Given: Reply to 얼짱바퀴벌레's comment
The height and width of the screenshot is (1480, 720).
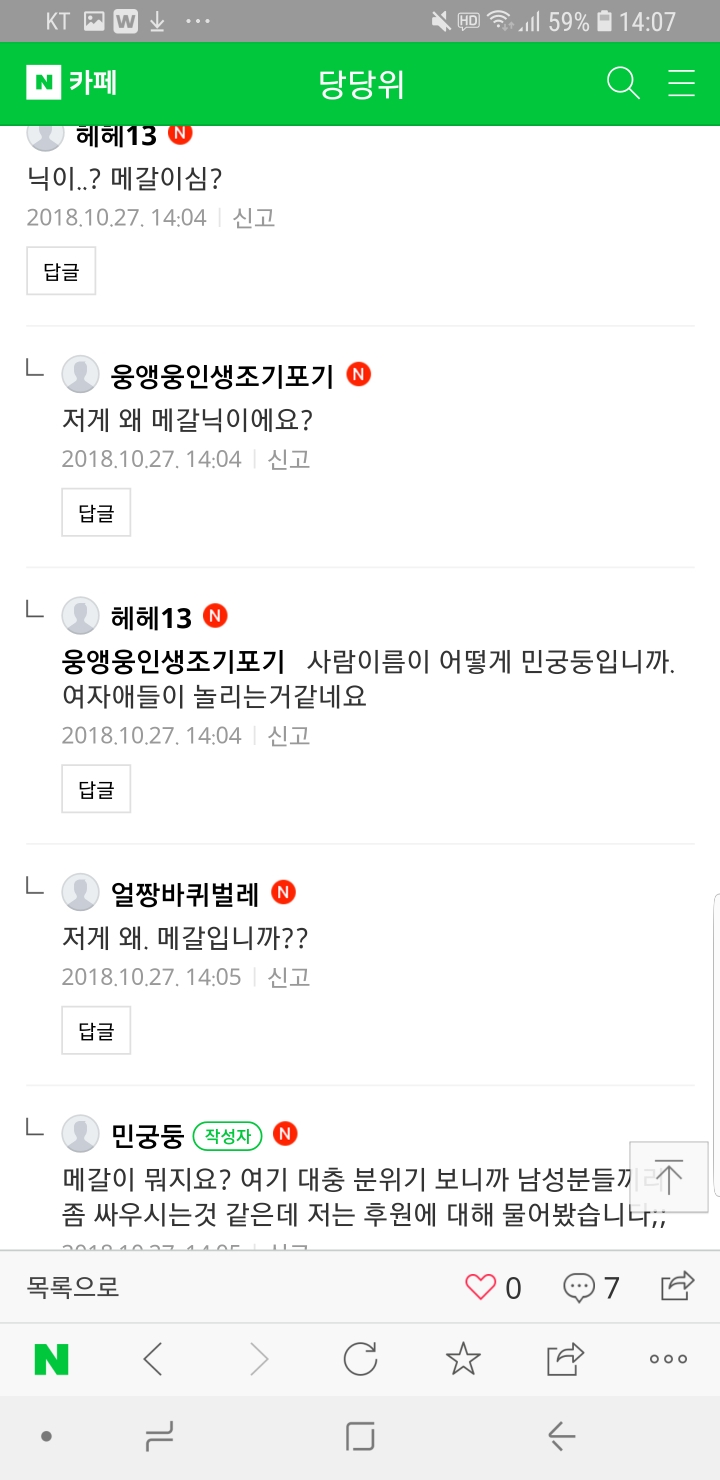Looking at the screenshot, I should click(x=96, y=1030).
